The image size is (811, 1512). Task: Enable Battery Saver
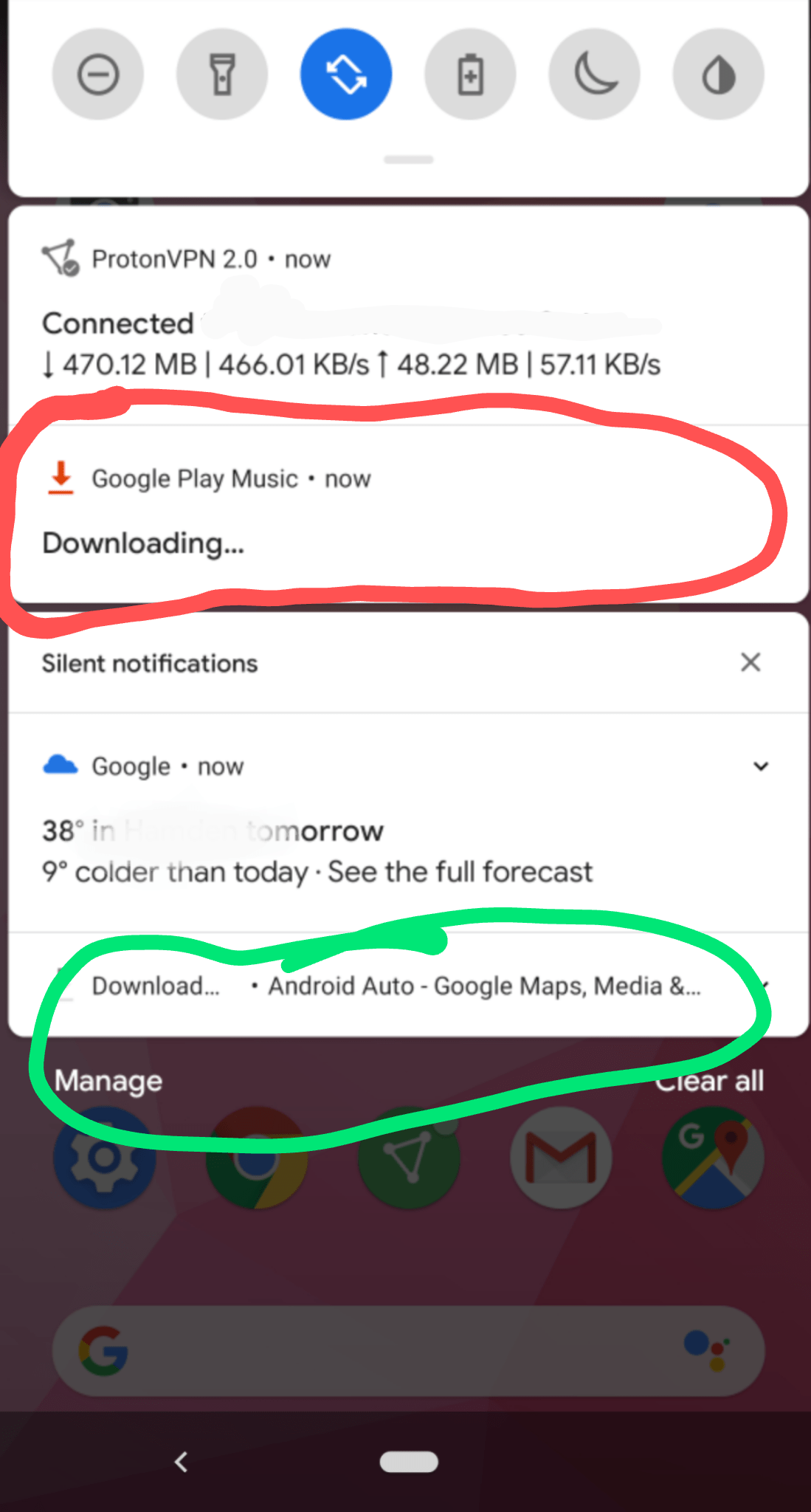pyautogui.click(x=470, y=75)
